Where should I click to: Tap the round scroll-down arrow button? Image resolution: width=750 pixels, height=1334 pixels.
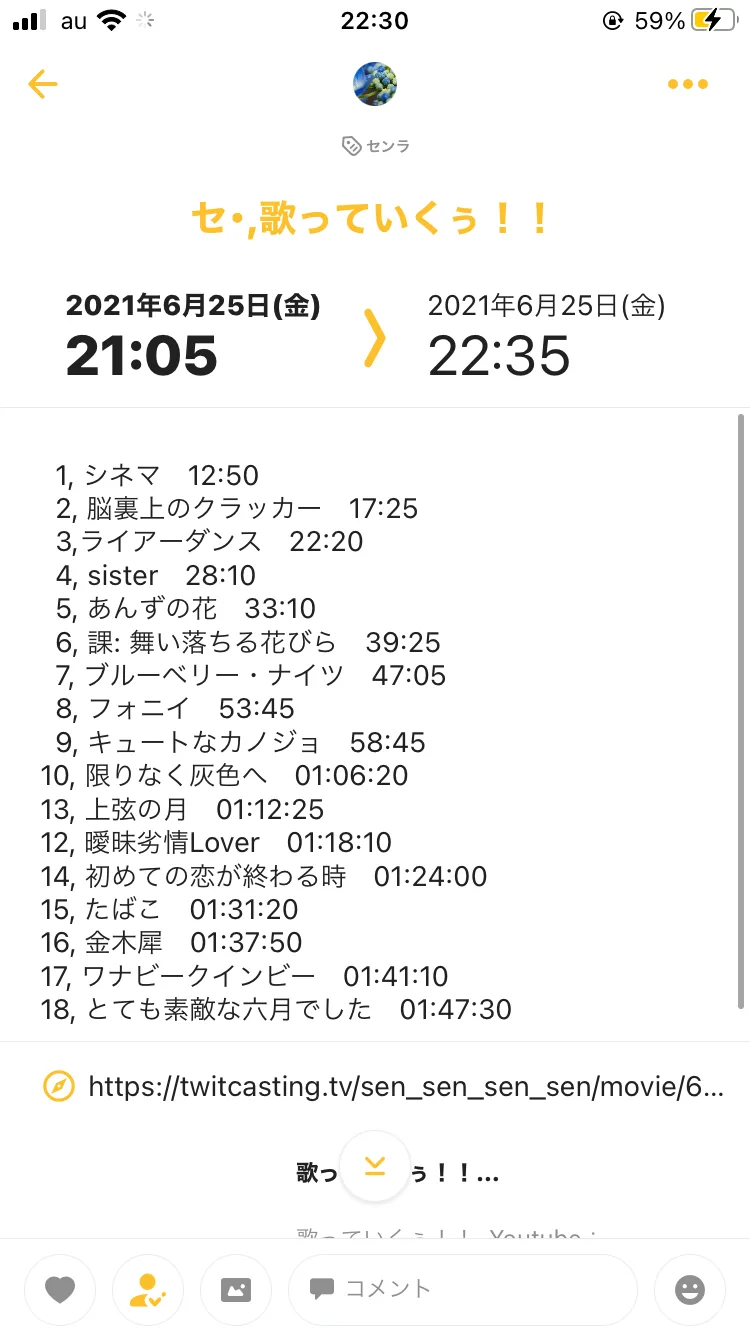pos(375,1166)
